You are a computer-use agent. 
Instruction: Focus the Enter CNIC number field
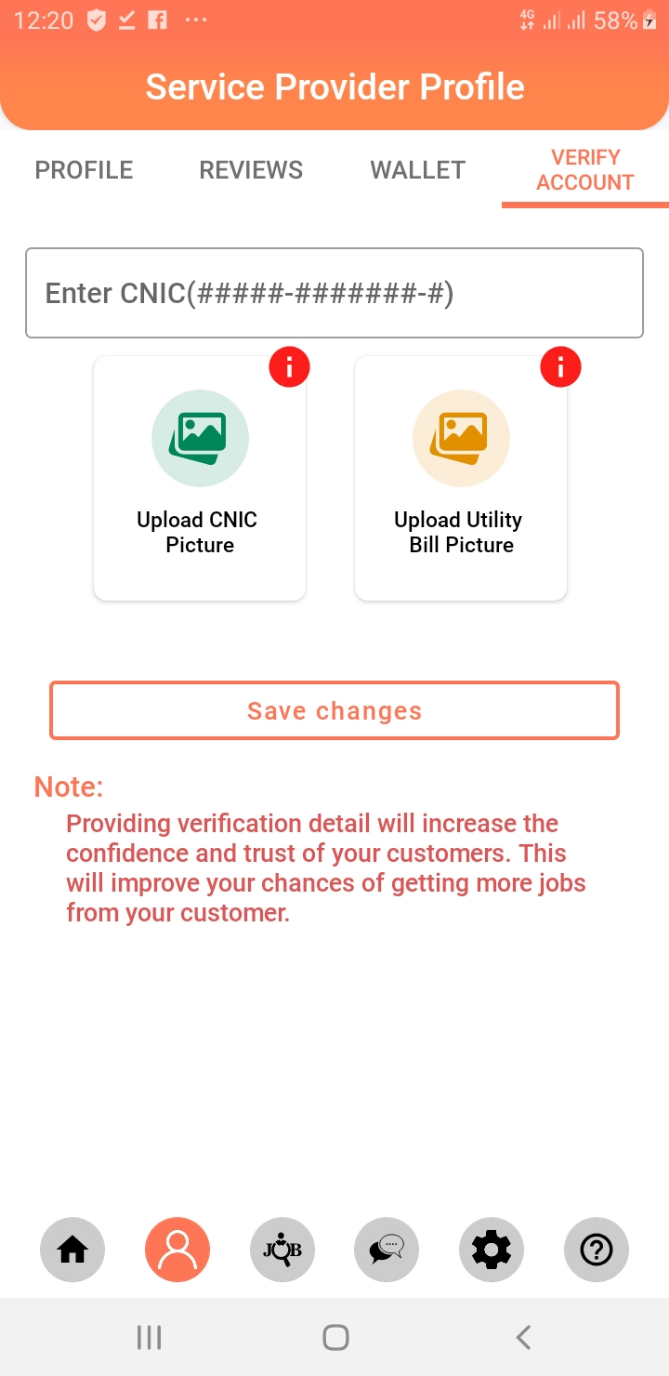click(x=334, y=293)
